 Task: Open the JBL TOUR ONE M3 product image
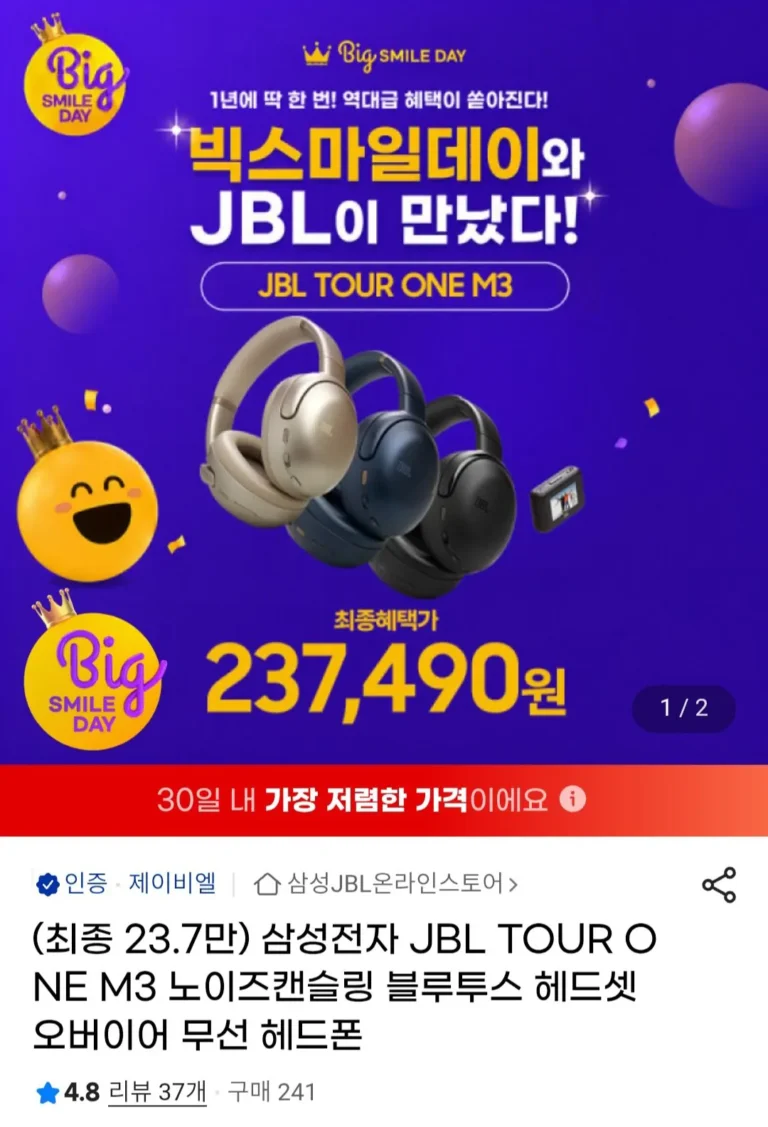point(384,382)
